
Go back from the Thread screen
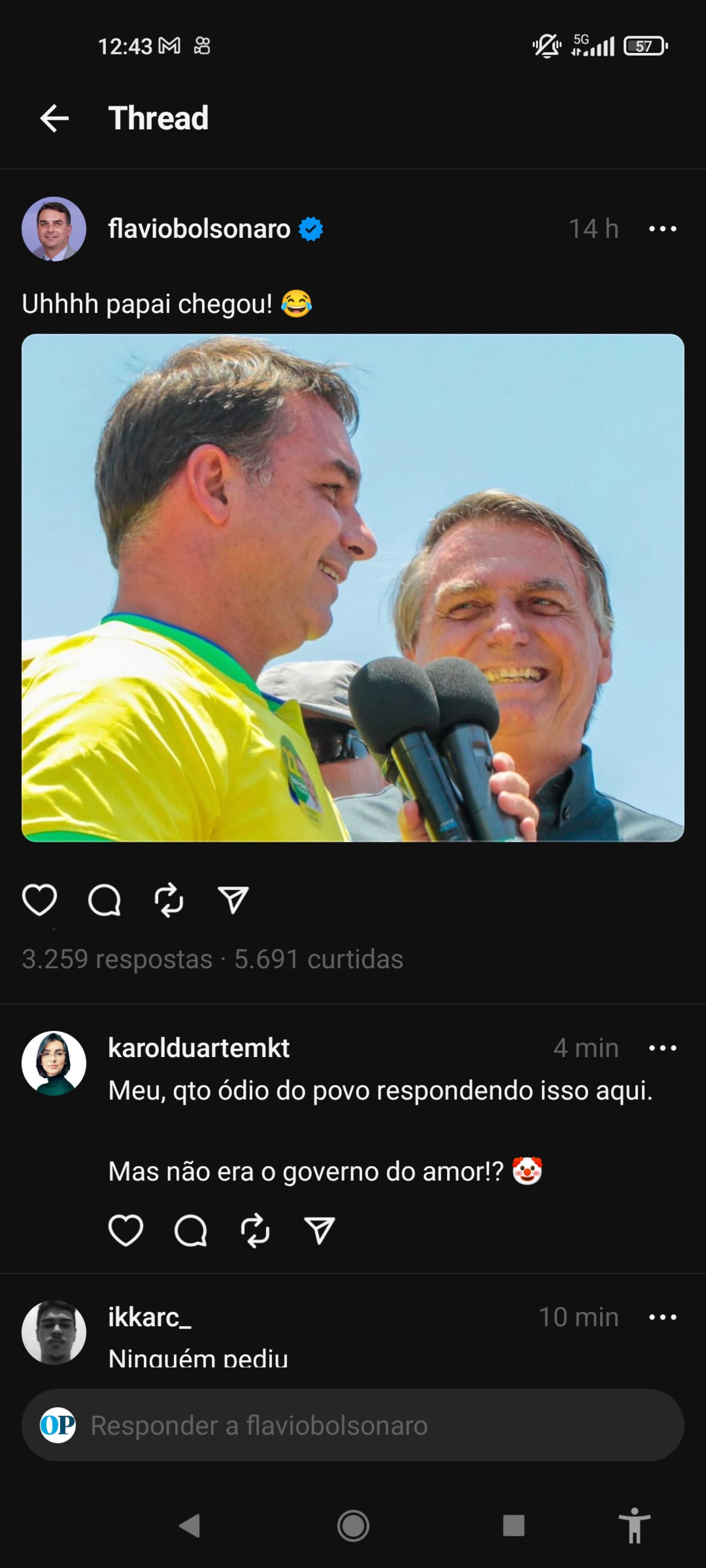pyautogui.click(x=54, y=118)
